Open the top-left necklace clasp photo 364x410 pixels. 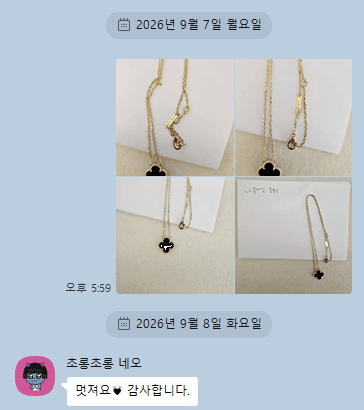click(175, 117)
